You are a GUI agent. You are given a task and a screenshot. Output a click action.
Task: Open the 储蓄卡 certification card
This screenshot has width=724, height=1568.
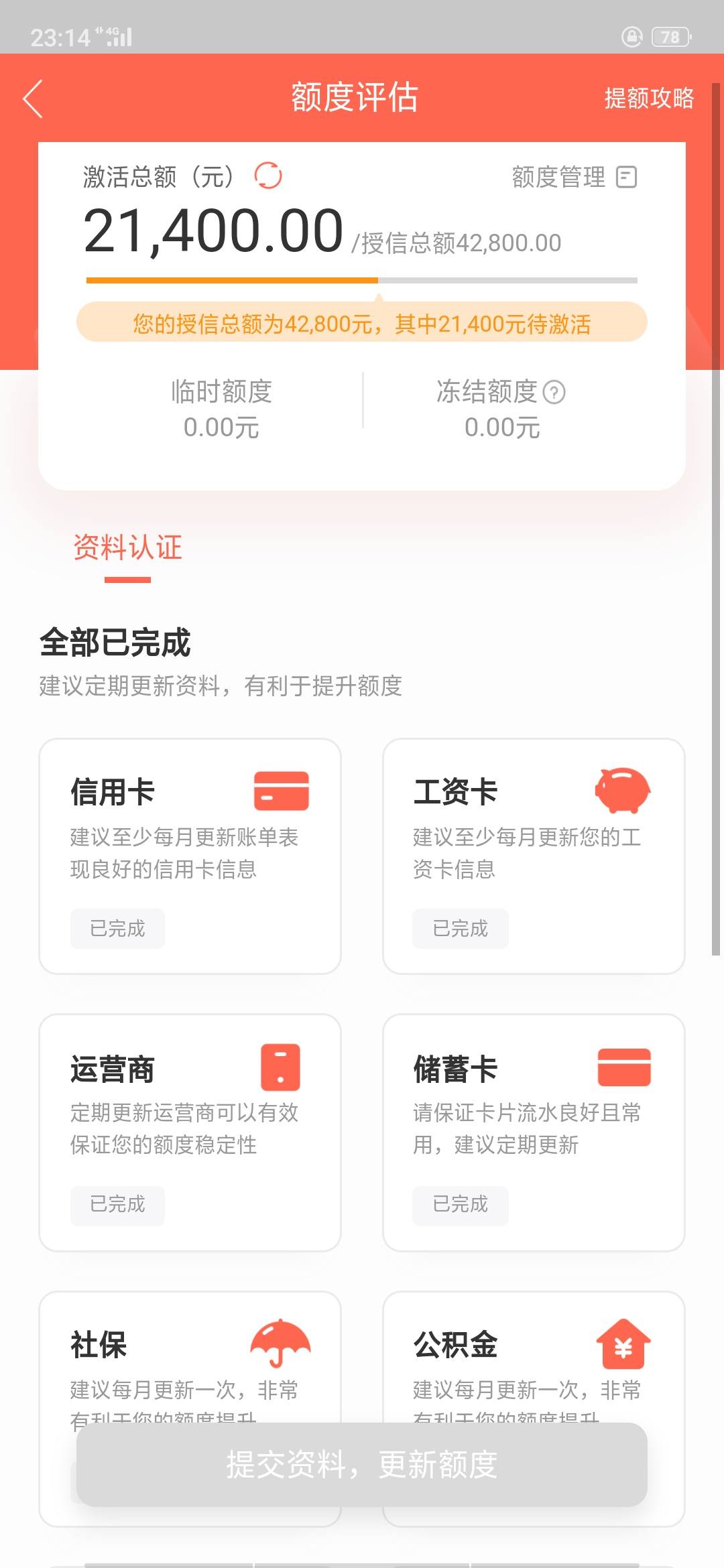[x=534, y=1132]
